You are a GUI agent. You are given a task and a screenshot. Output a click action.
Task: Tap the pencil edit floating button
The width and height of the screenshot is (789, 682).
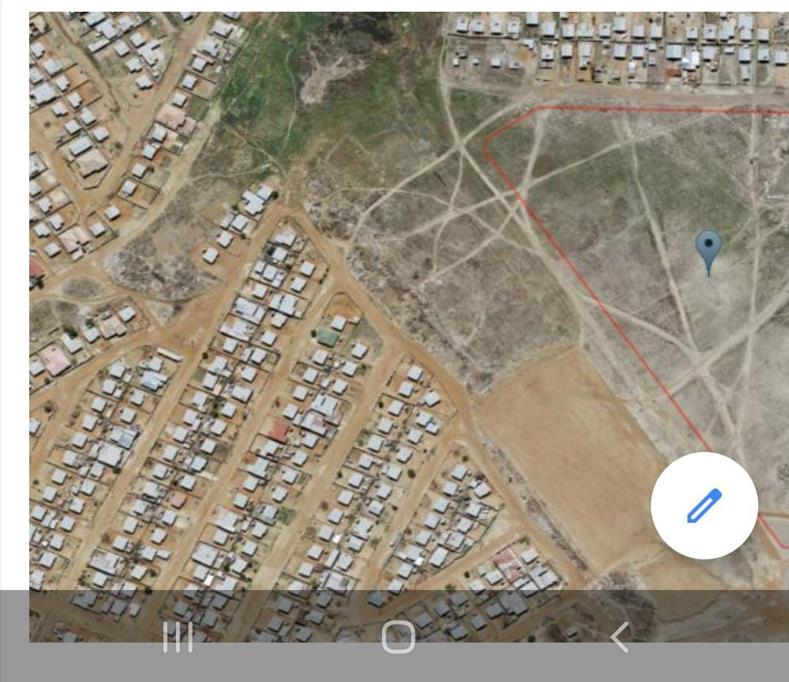(704, 505)
